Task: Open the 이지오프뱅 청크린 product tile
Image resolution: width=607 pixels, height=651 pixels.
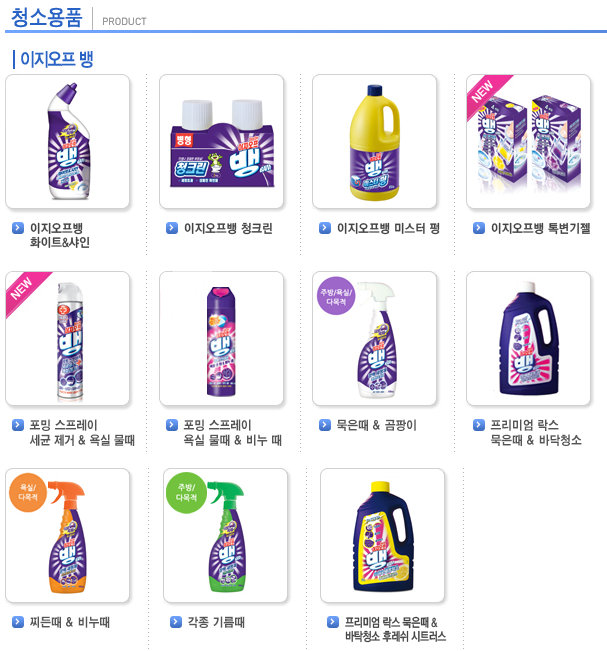Action: [221, 141]
